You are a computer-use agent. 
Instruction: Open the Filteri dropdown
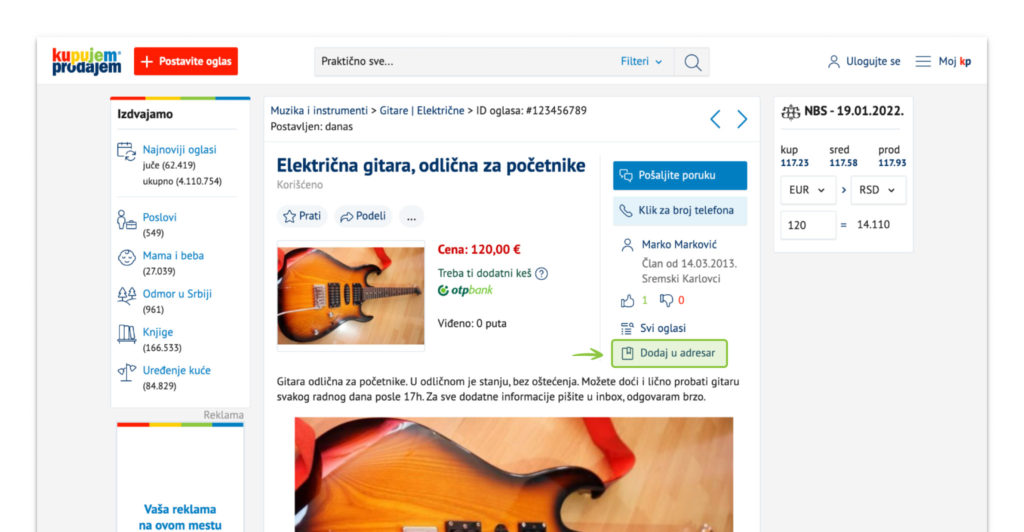pos(641,62)
